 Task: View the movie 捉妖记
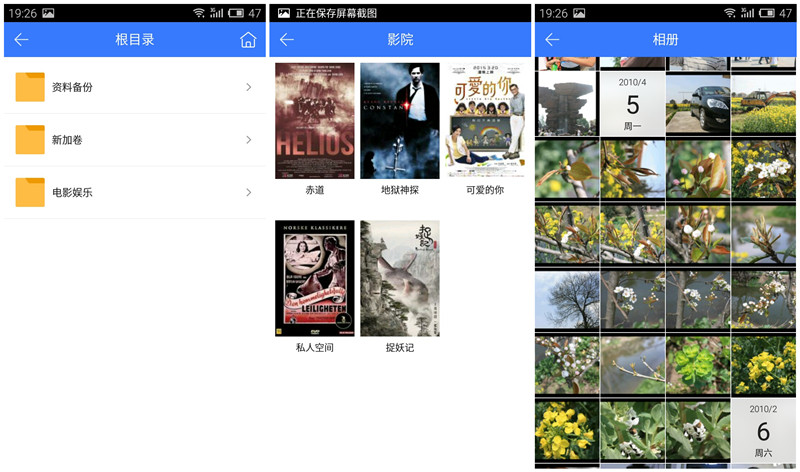tap(399, 278)
